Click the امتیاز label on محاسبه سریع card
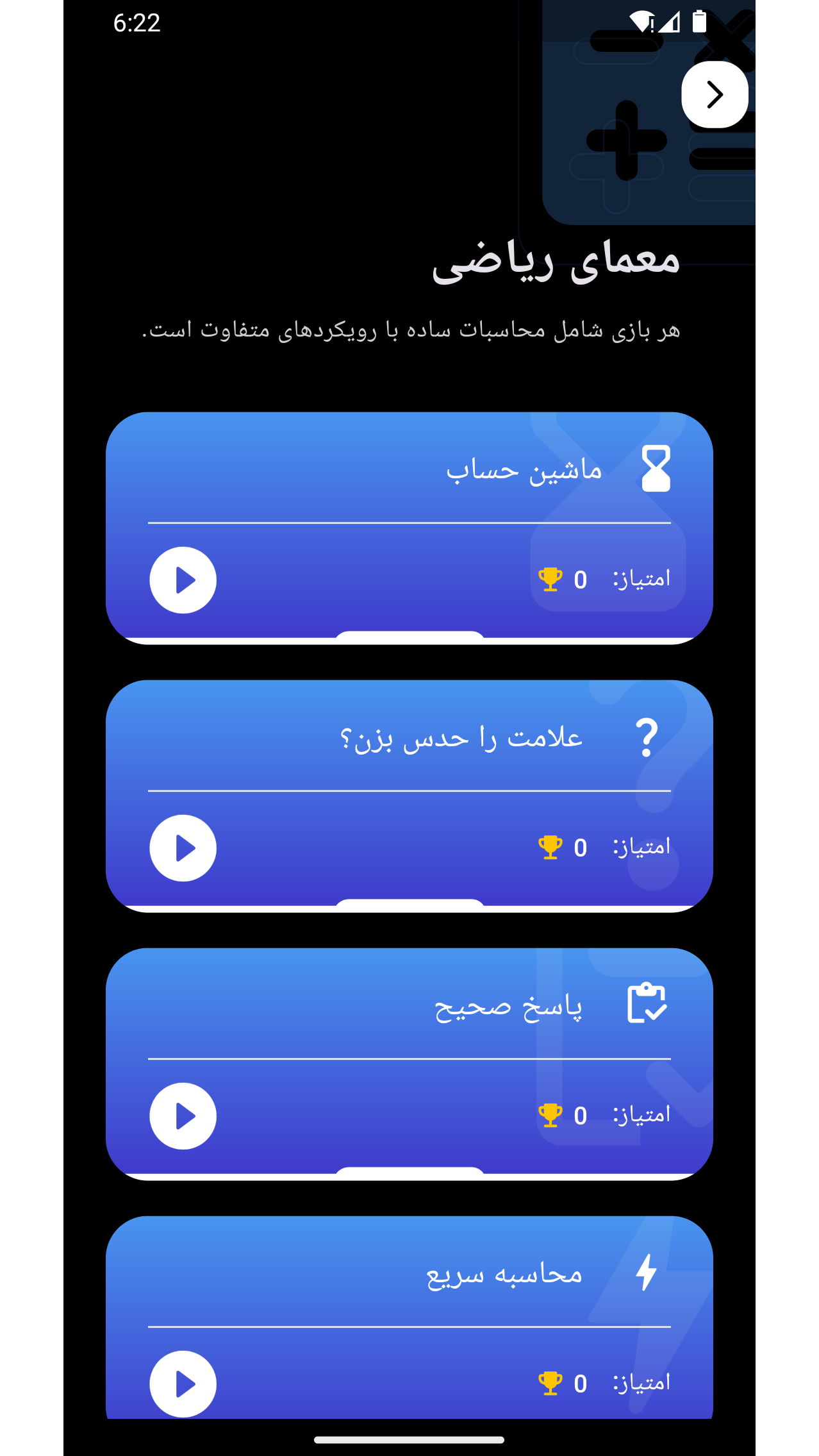This screenshot has height=1456, width=819. pyautogui.click(x=641, y=1382)
